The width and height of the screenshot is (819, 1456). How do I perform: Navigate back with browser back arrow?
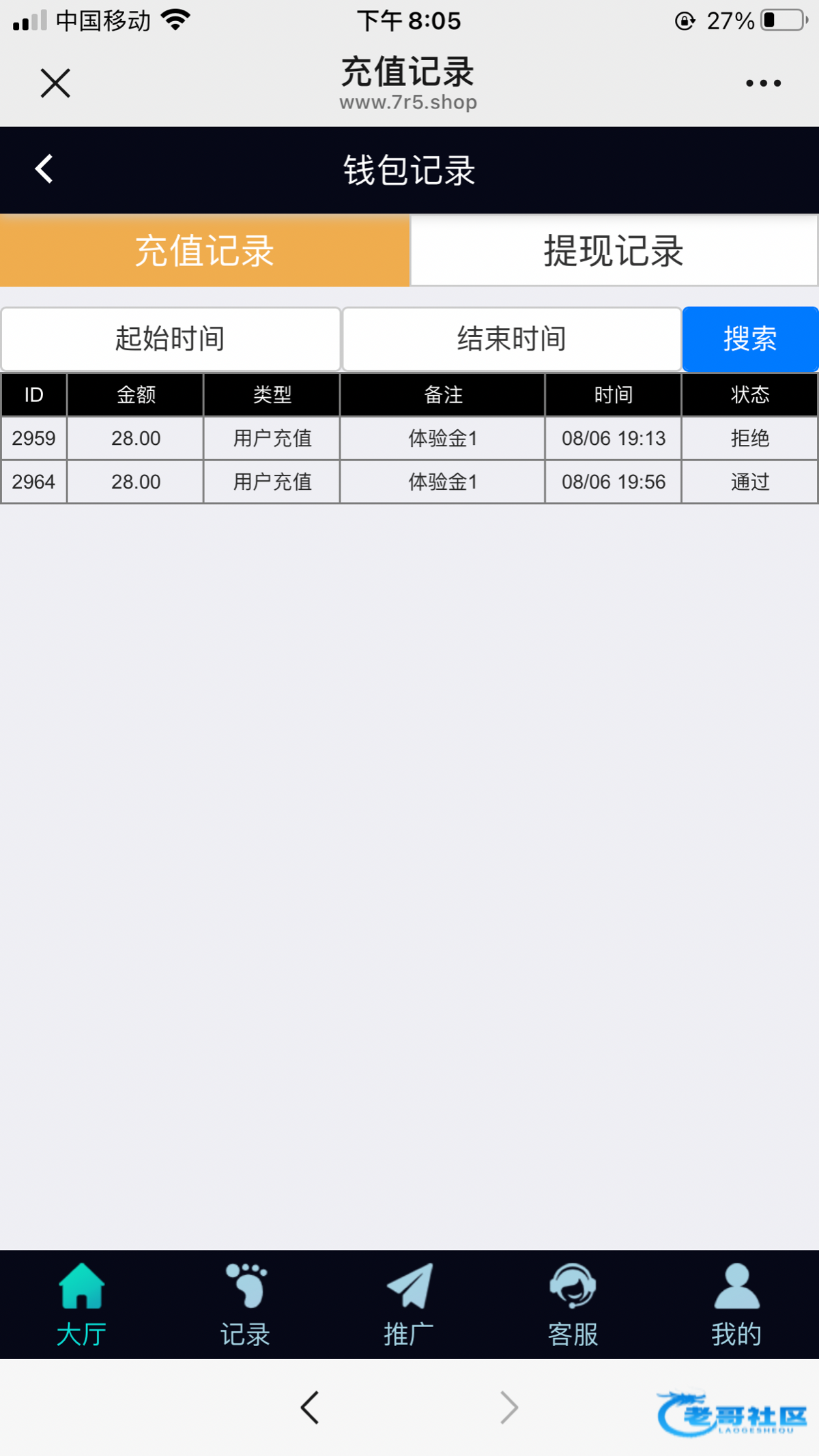[x=310, y=1408]
